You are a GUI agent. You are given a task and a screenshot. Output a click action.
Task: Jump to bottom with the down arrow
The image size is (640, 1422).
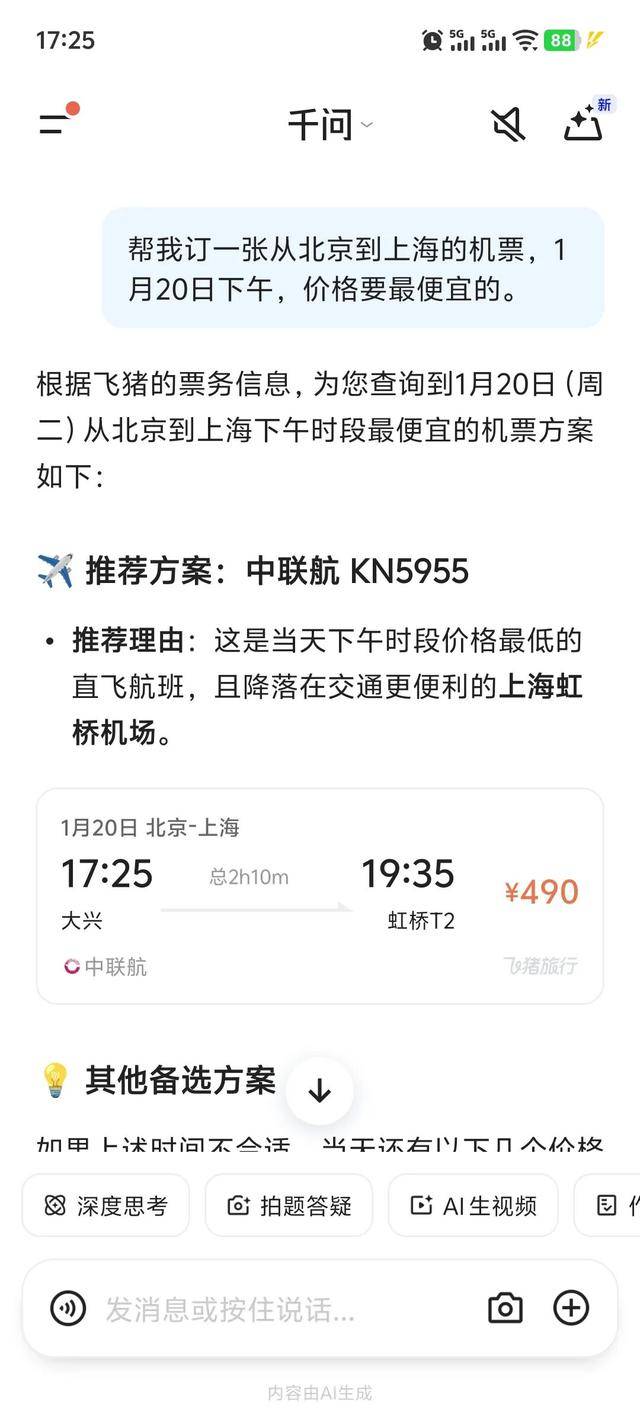point(320,1090)
